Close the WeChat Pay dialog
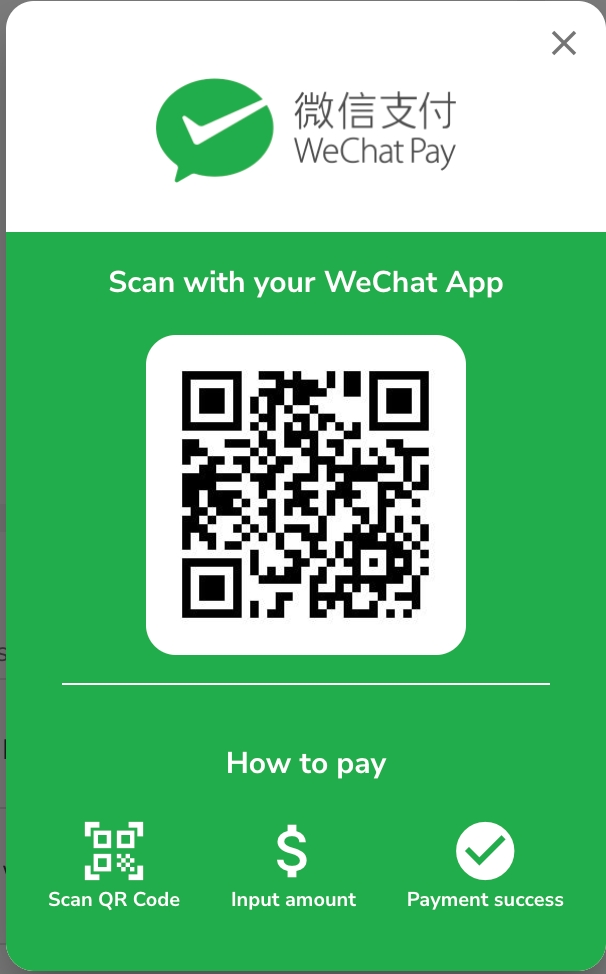The height and width of the screenshot is (974, 606). pyautogui.click(x=564, y=43)
